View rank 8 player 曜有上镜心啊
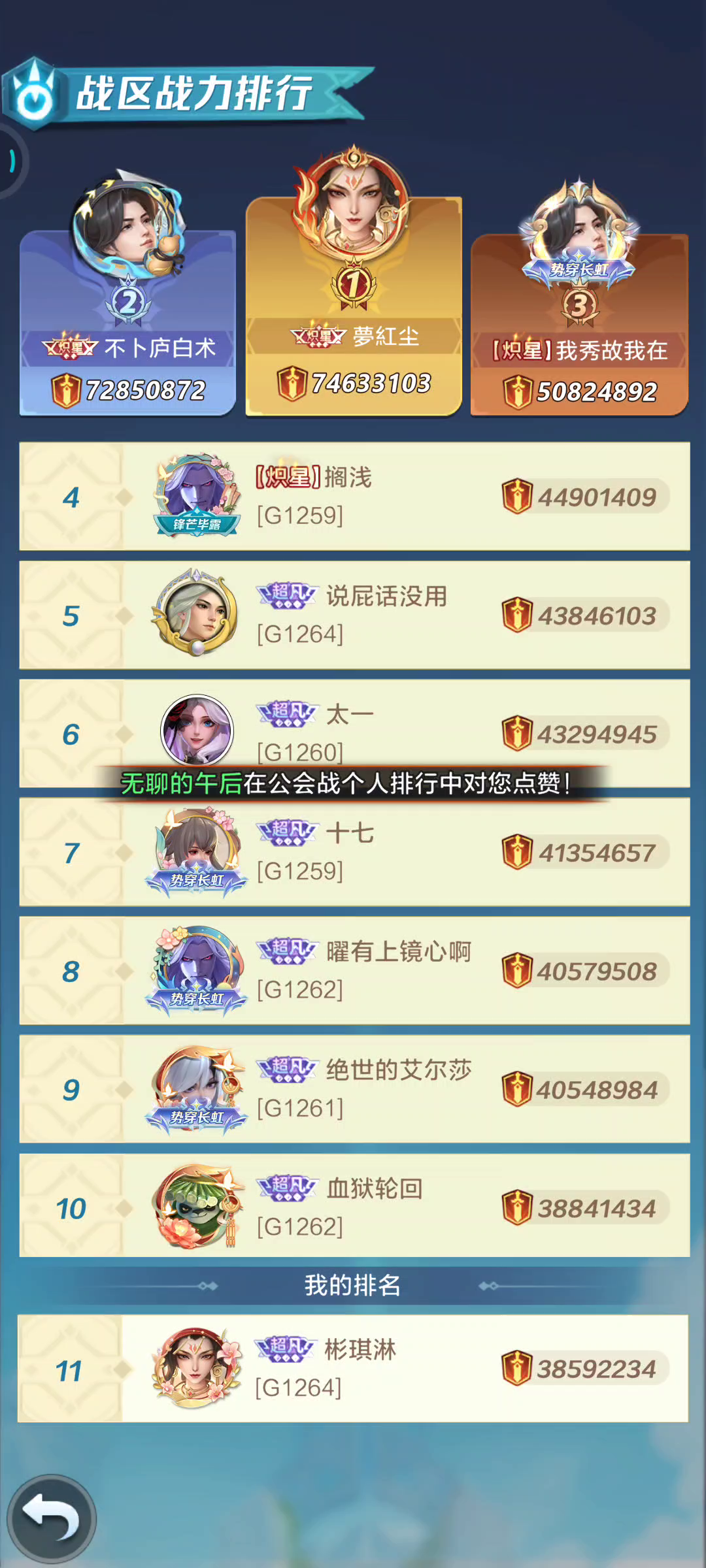Screen dimensions: 706x1568 (354, 970)
